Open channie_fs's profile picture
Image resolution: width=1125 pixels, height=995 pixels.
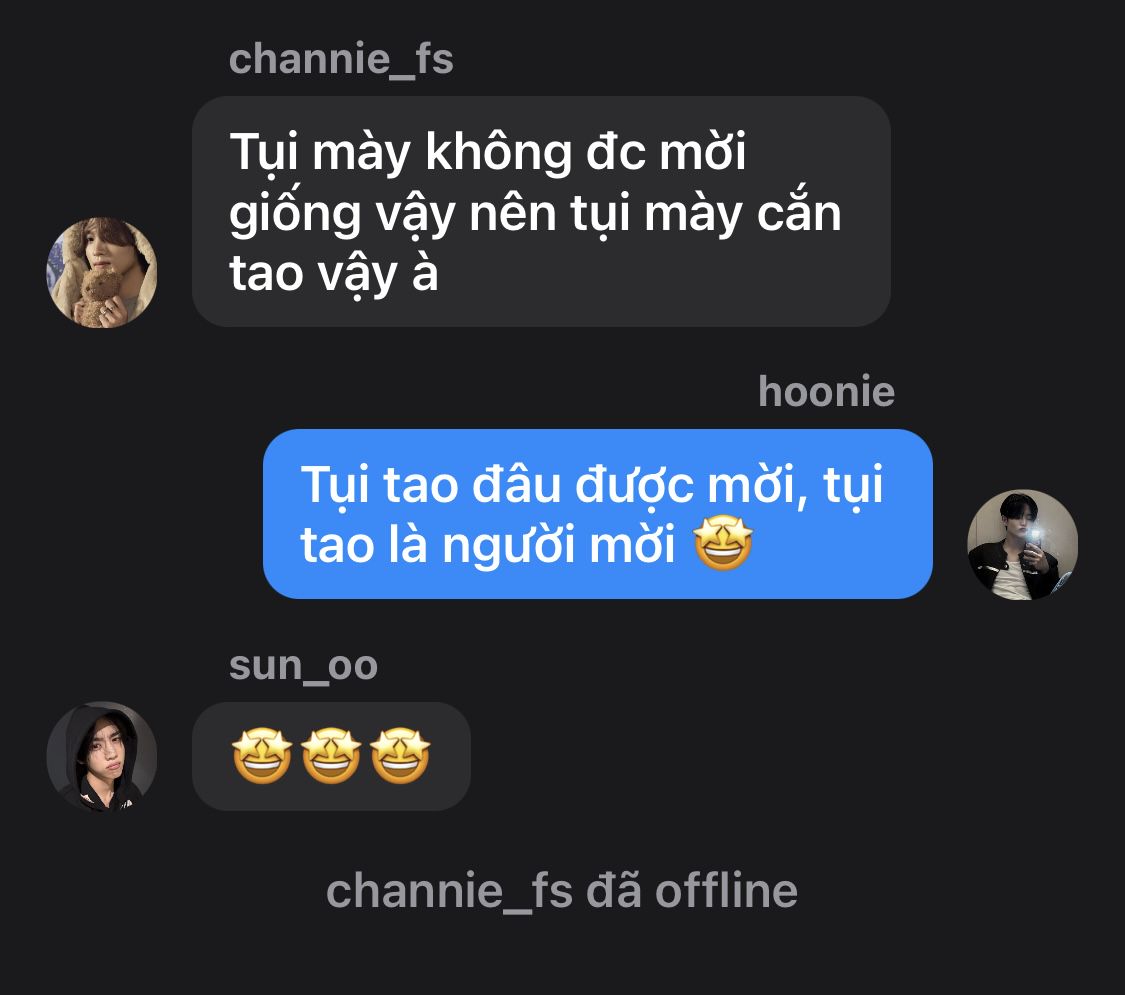102,272
